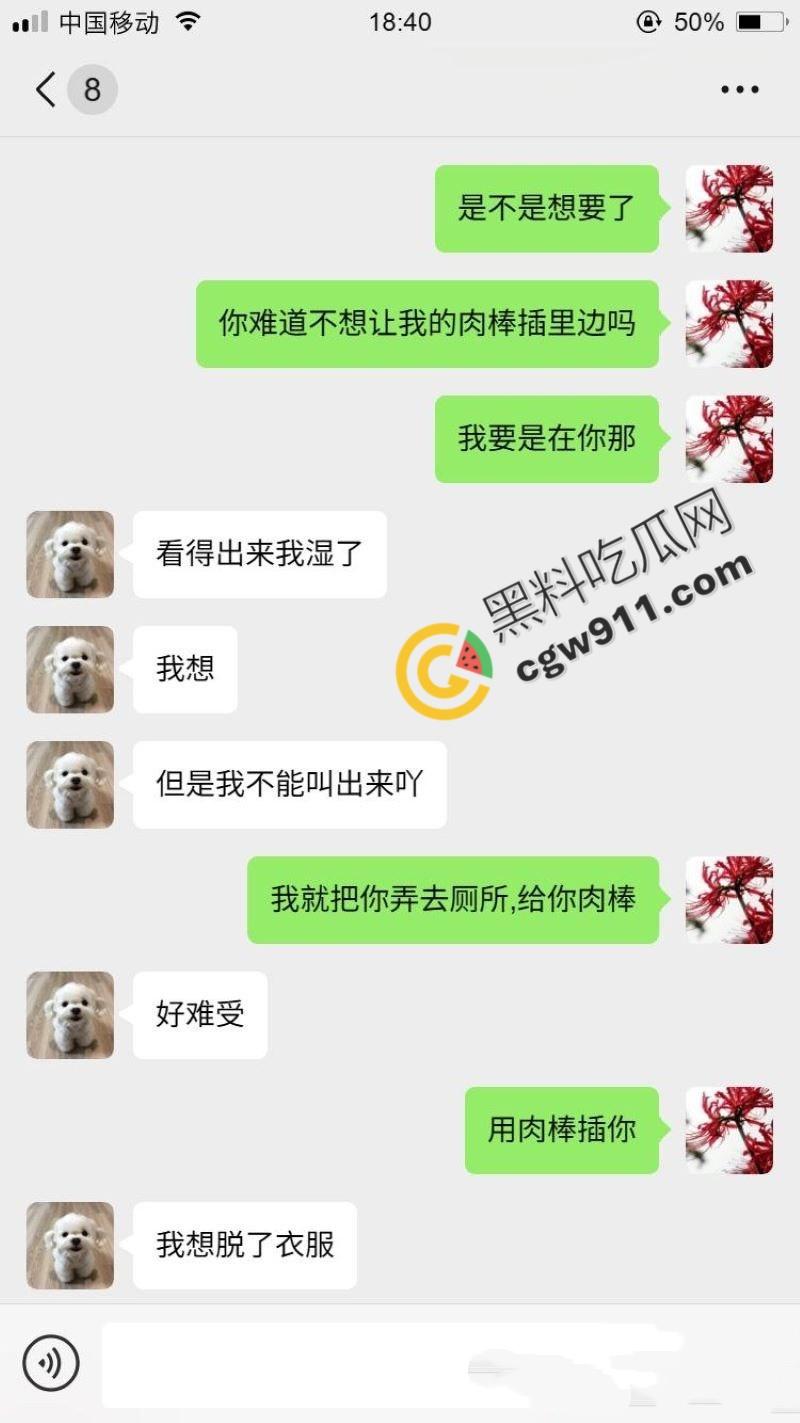The width and height of the screenshot is (800, 1423).
Task: Open the puppy avatar next to '看得出来我湿了'
Action: coord(70,555)
